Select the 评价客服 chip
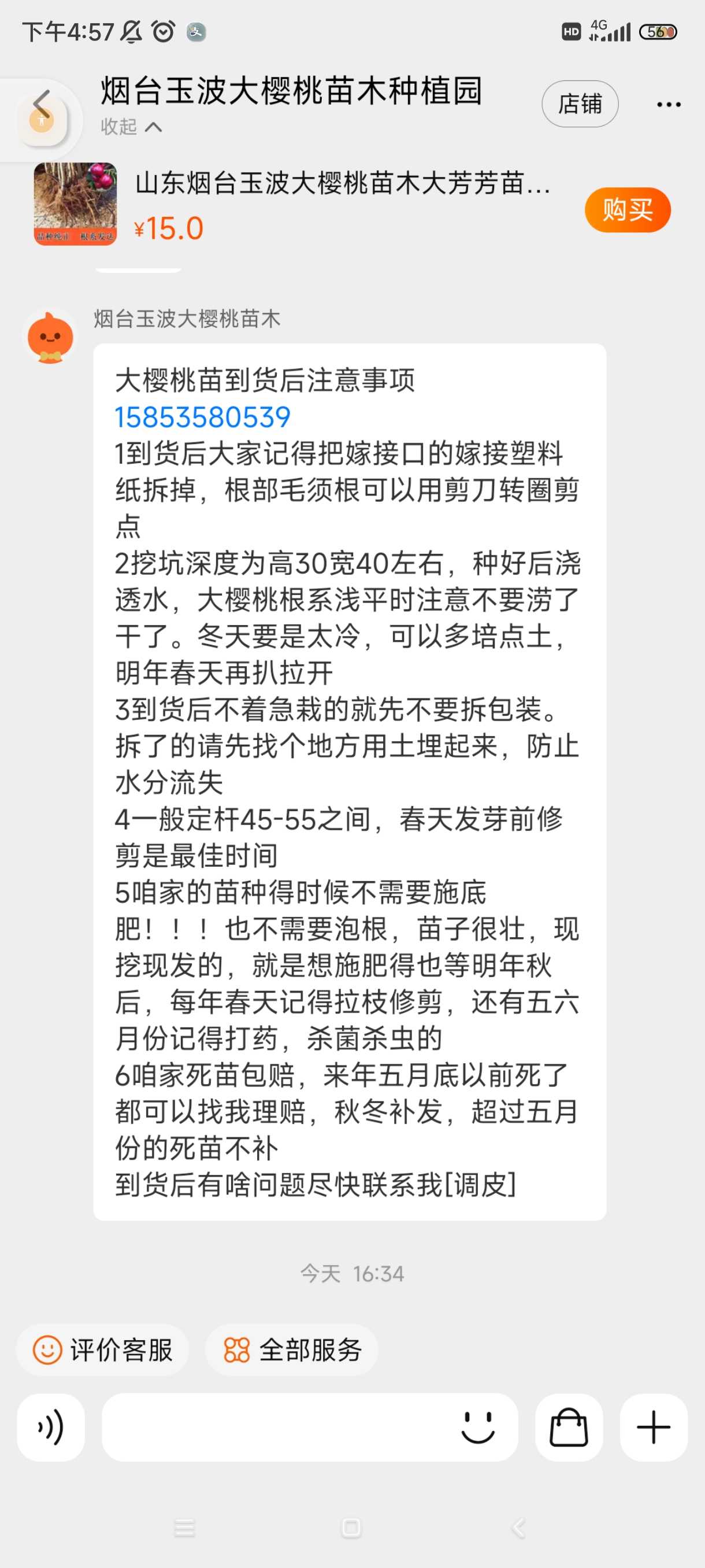This screenshot has width=705, height=1568. pyautogui.click(x=103, y=1349)
